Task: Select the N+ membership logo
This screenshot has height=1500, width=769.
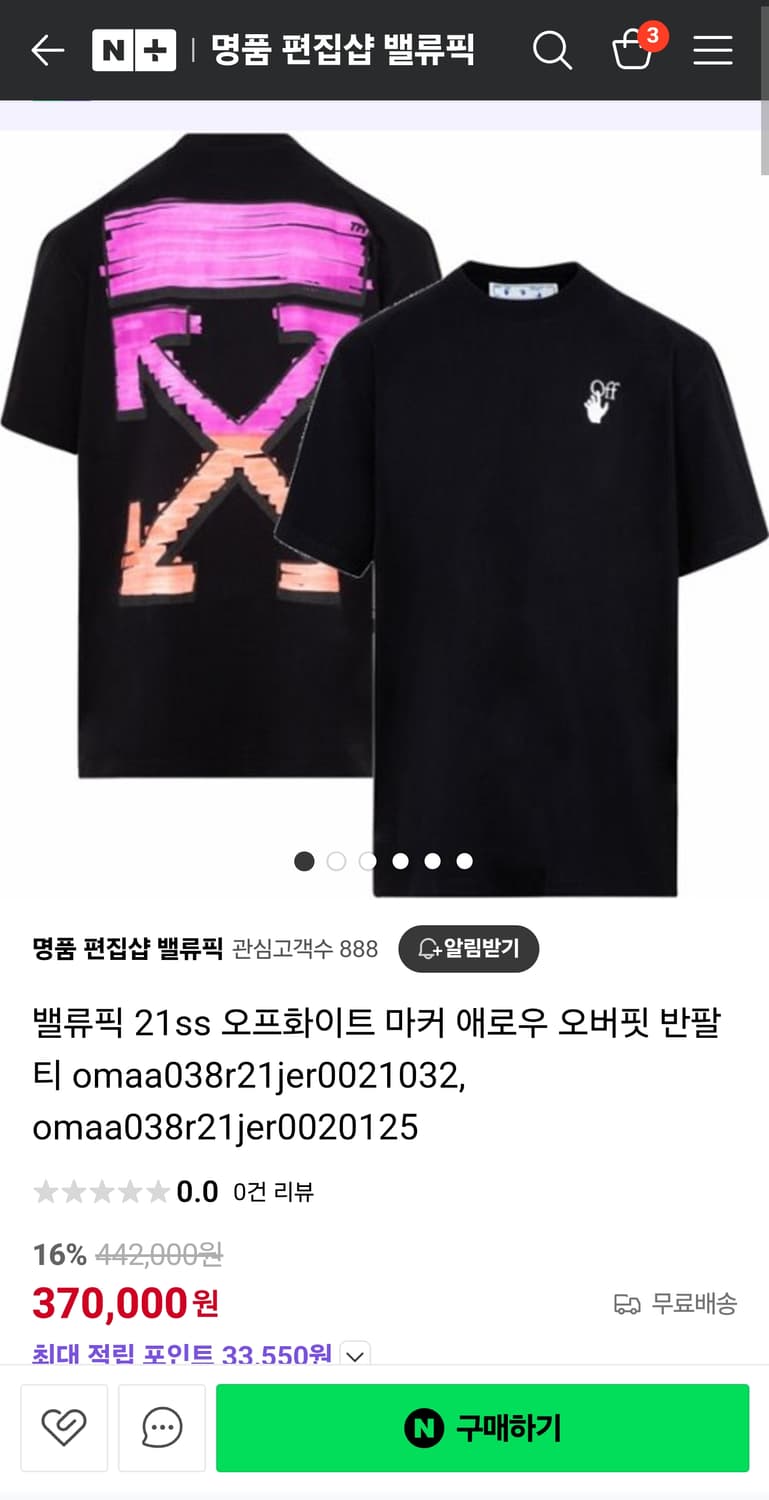Action: 134,51
